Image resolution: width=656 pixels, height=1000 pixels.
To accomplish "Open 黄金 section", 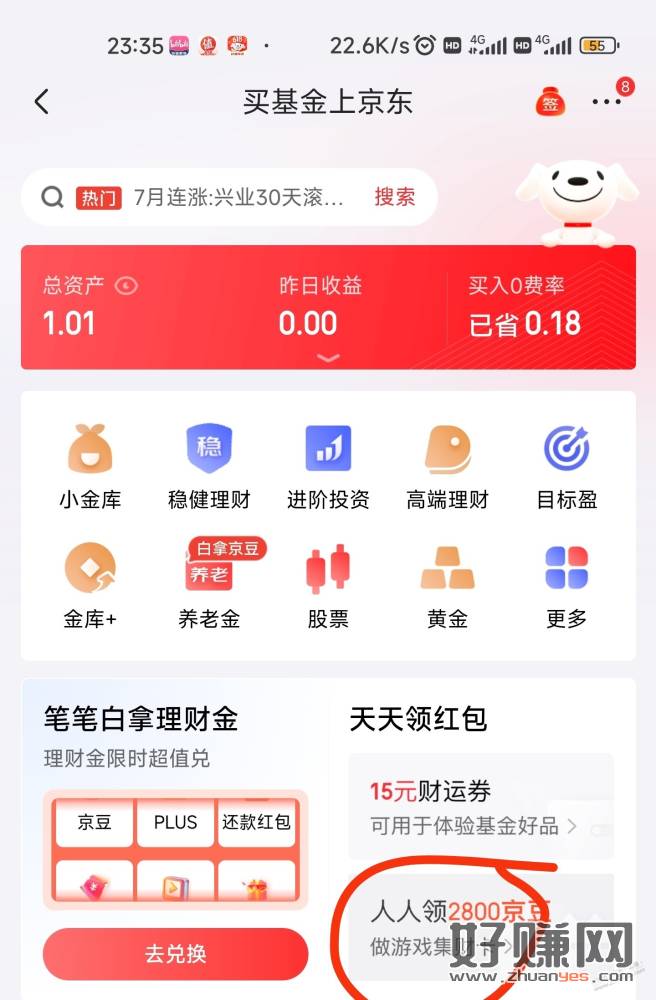I will pyautogui.click(x=447, y=585).
